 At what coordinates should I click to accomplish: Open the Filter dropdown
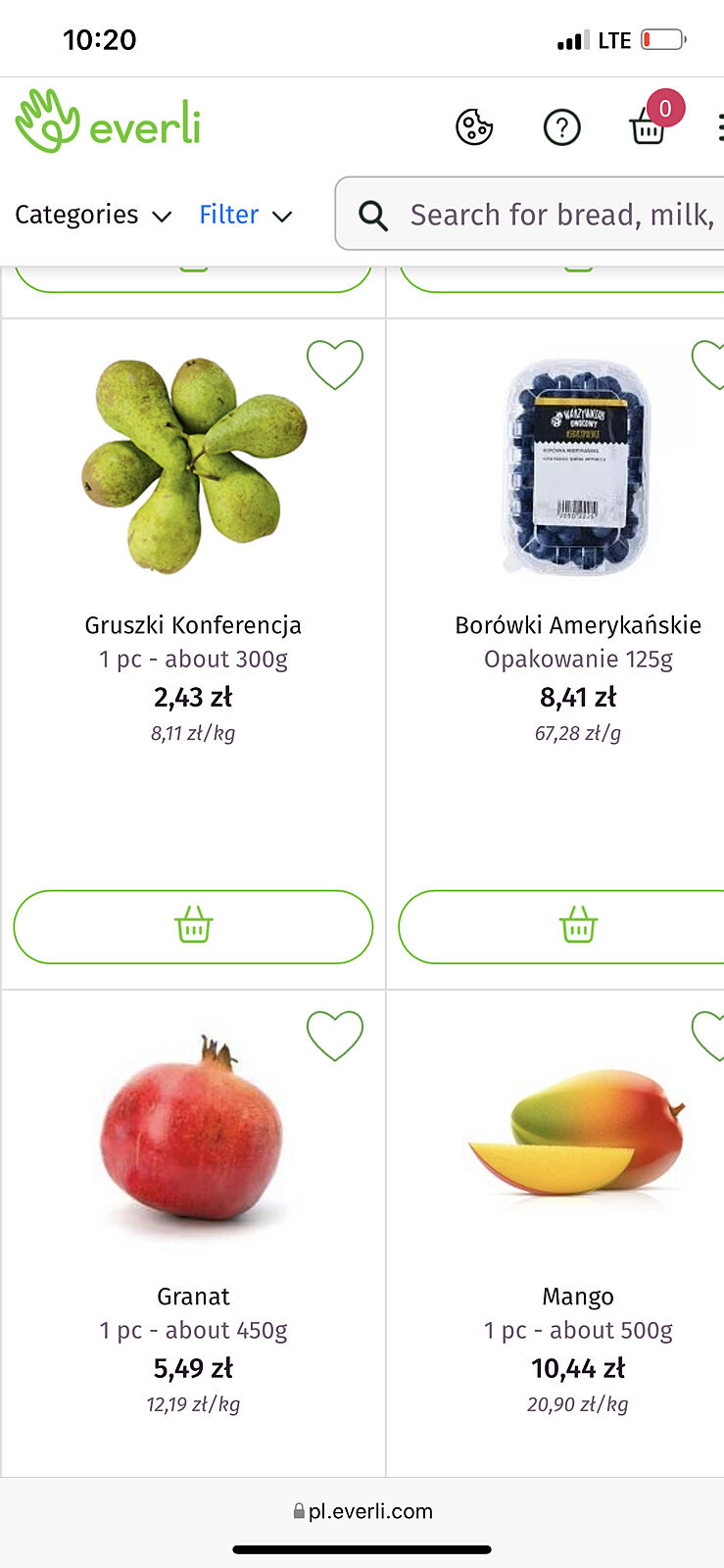[x=245, y=215]
